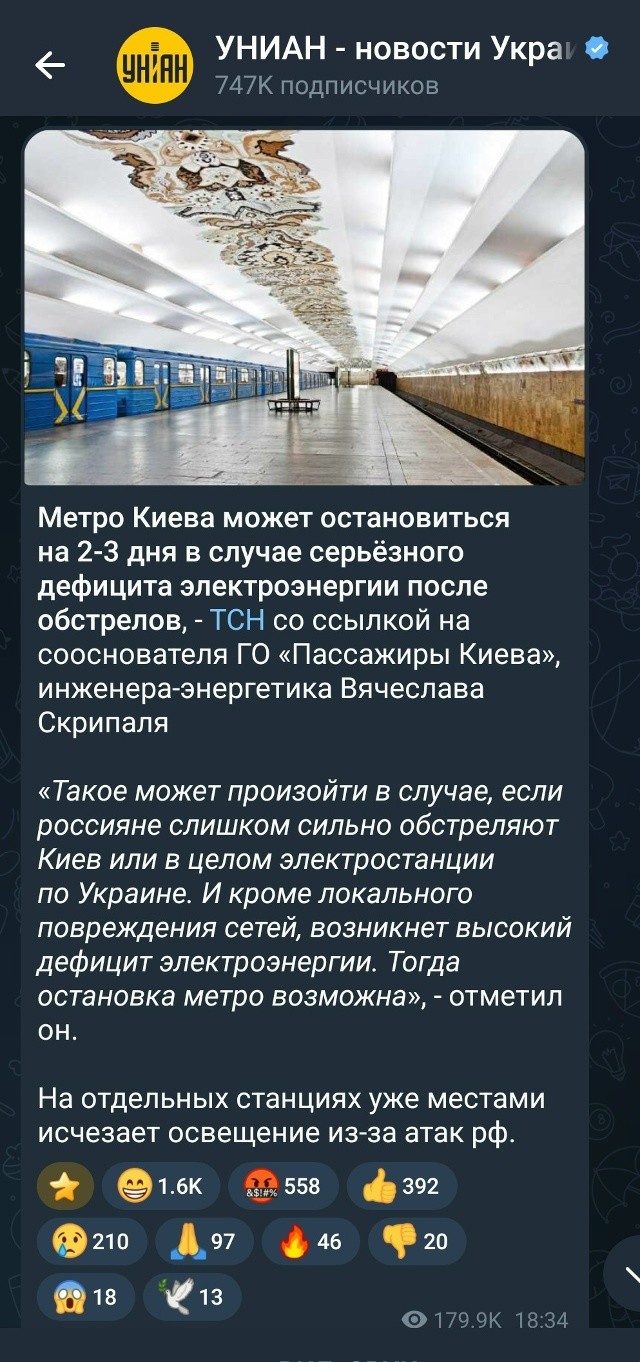The width and height of the screenshot is (640, 1362).
Task: React with the dove emoji 13
Action: click(191, 1297)
